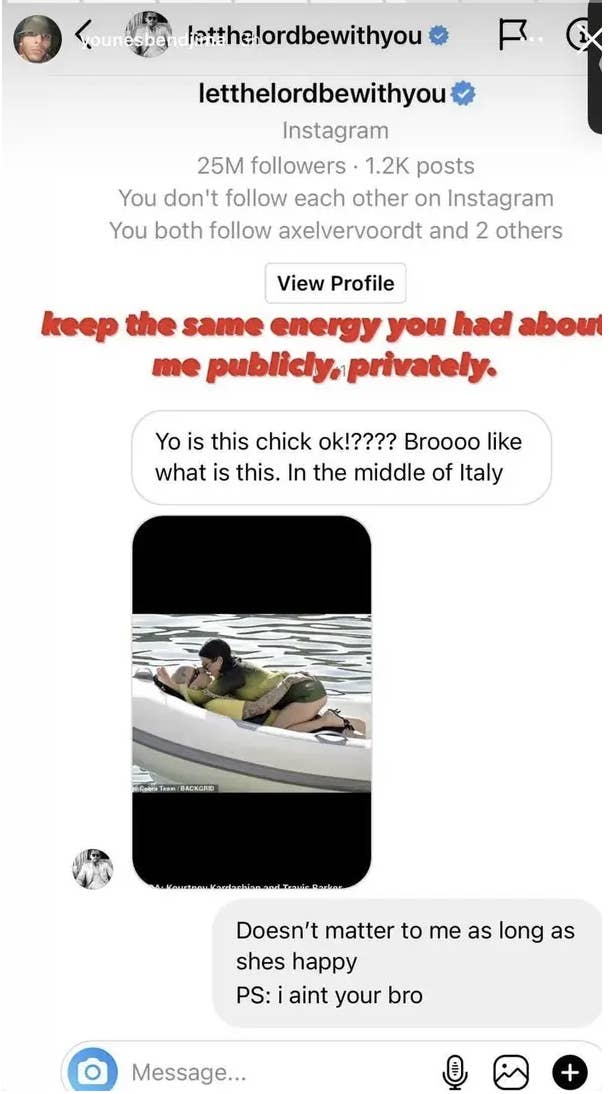This screenshot has height=1094, width=616.
Task: Open the story poster's profile picture
Action: click(37, 40)
